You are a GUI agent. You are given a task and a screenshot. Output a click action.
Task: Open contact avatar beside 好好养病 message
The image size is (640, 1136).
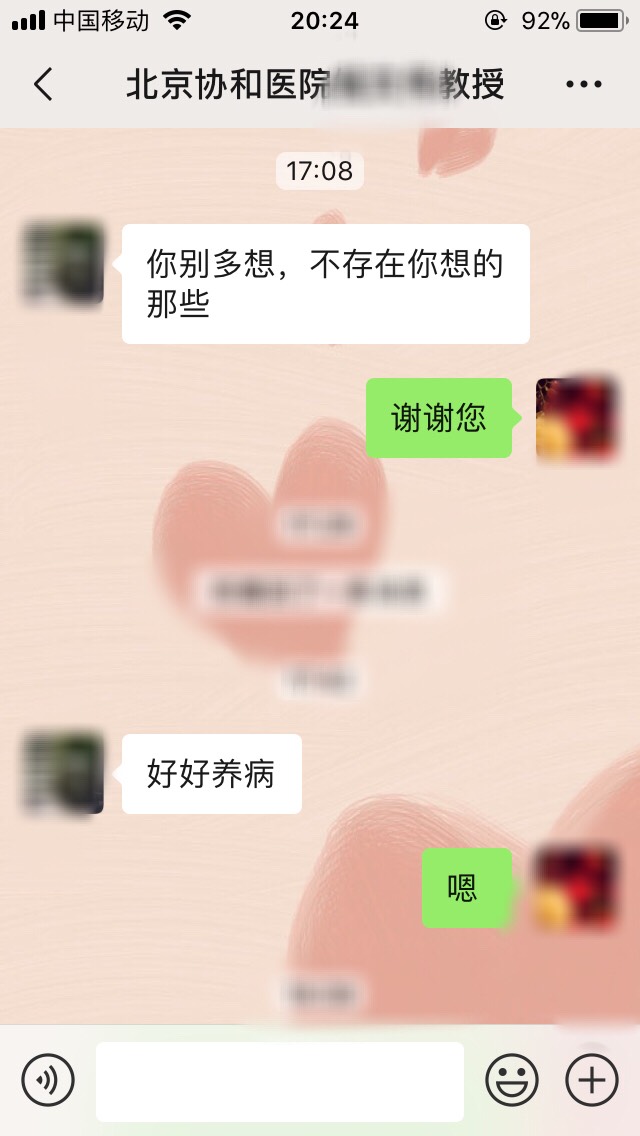point(63,773)
